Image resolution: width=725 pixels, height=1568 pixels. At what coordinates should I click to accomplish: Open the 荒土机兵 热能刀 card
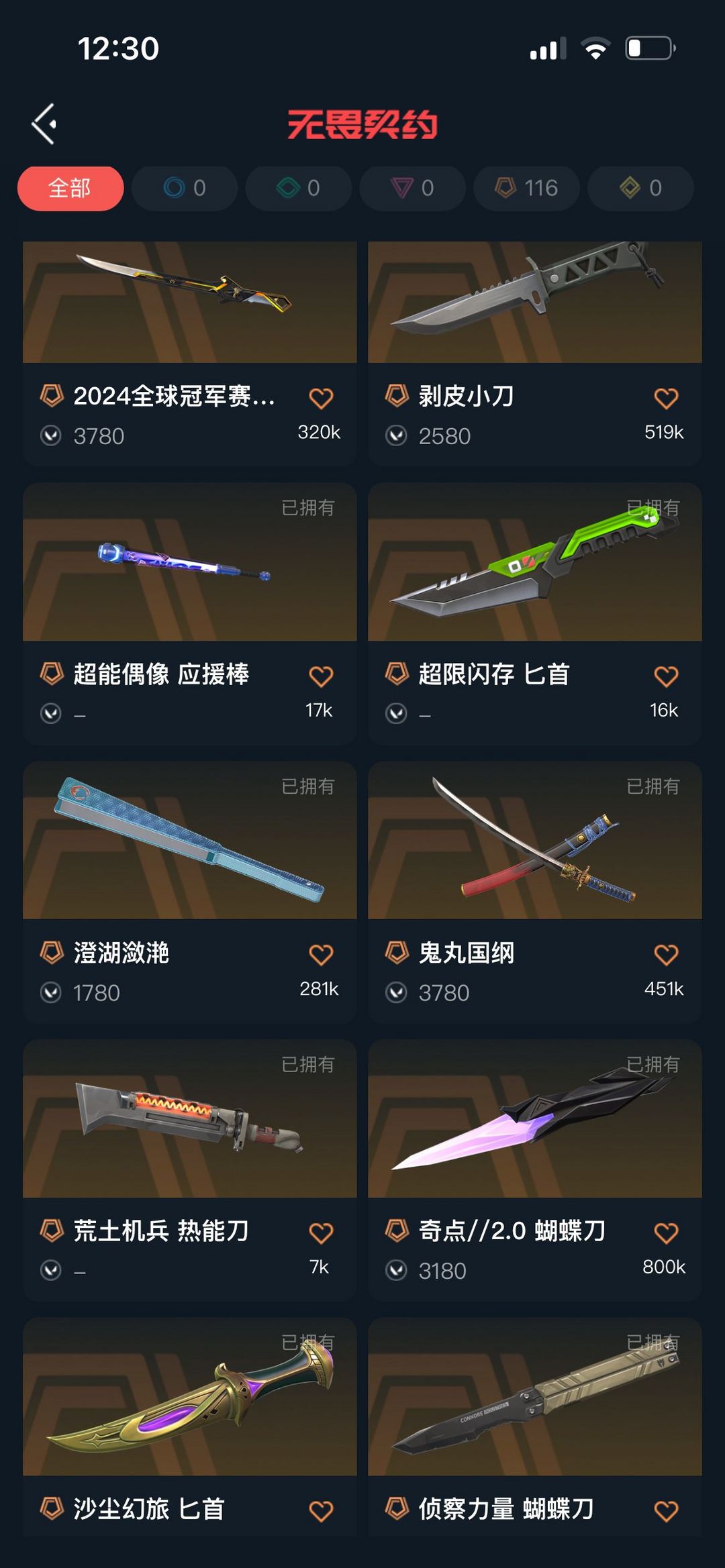click(x=190, y=1170)
